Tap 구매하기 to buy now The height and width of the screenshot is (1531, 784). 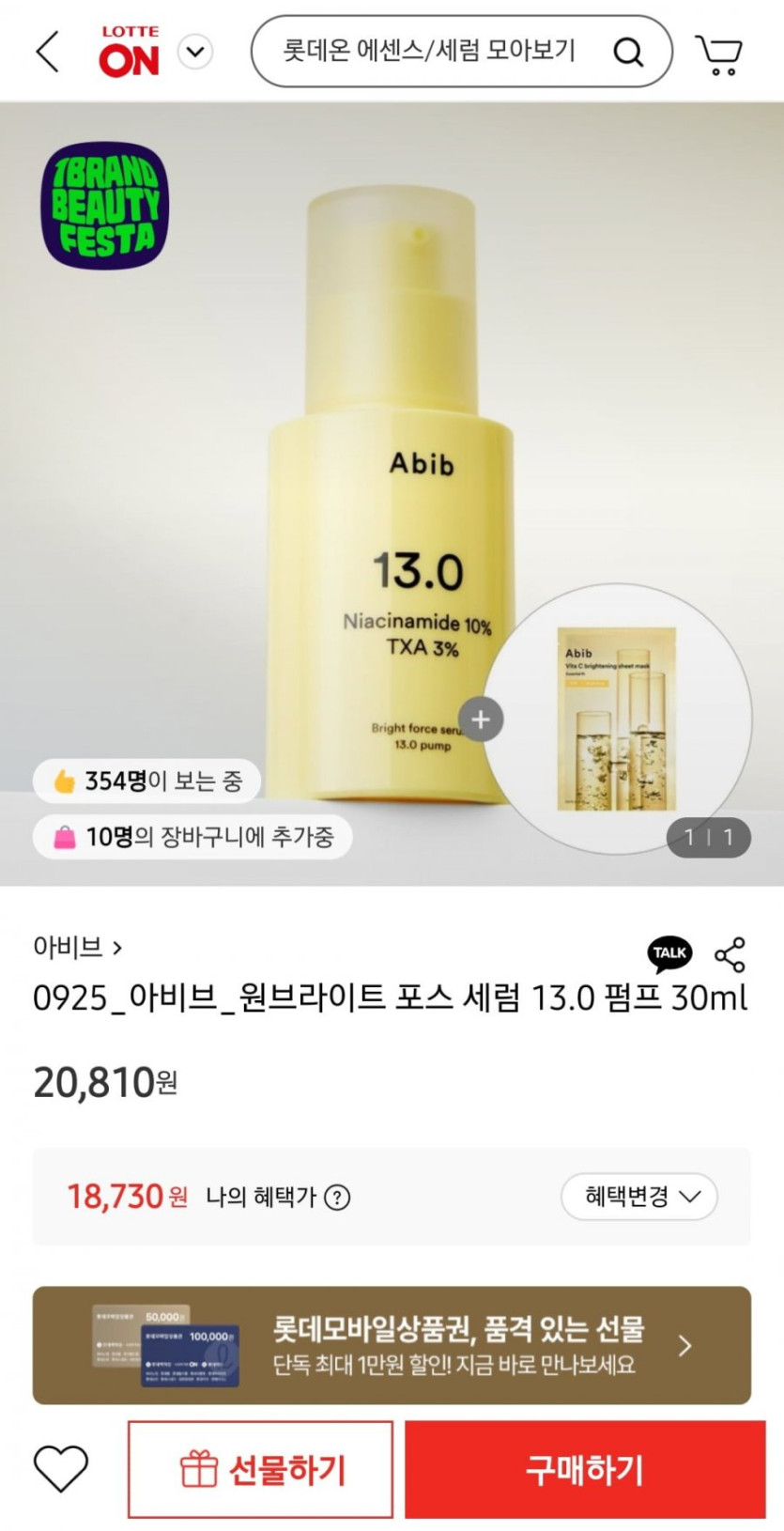click(584, 1470)
